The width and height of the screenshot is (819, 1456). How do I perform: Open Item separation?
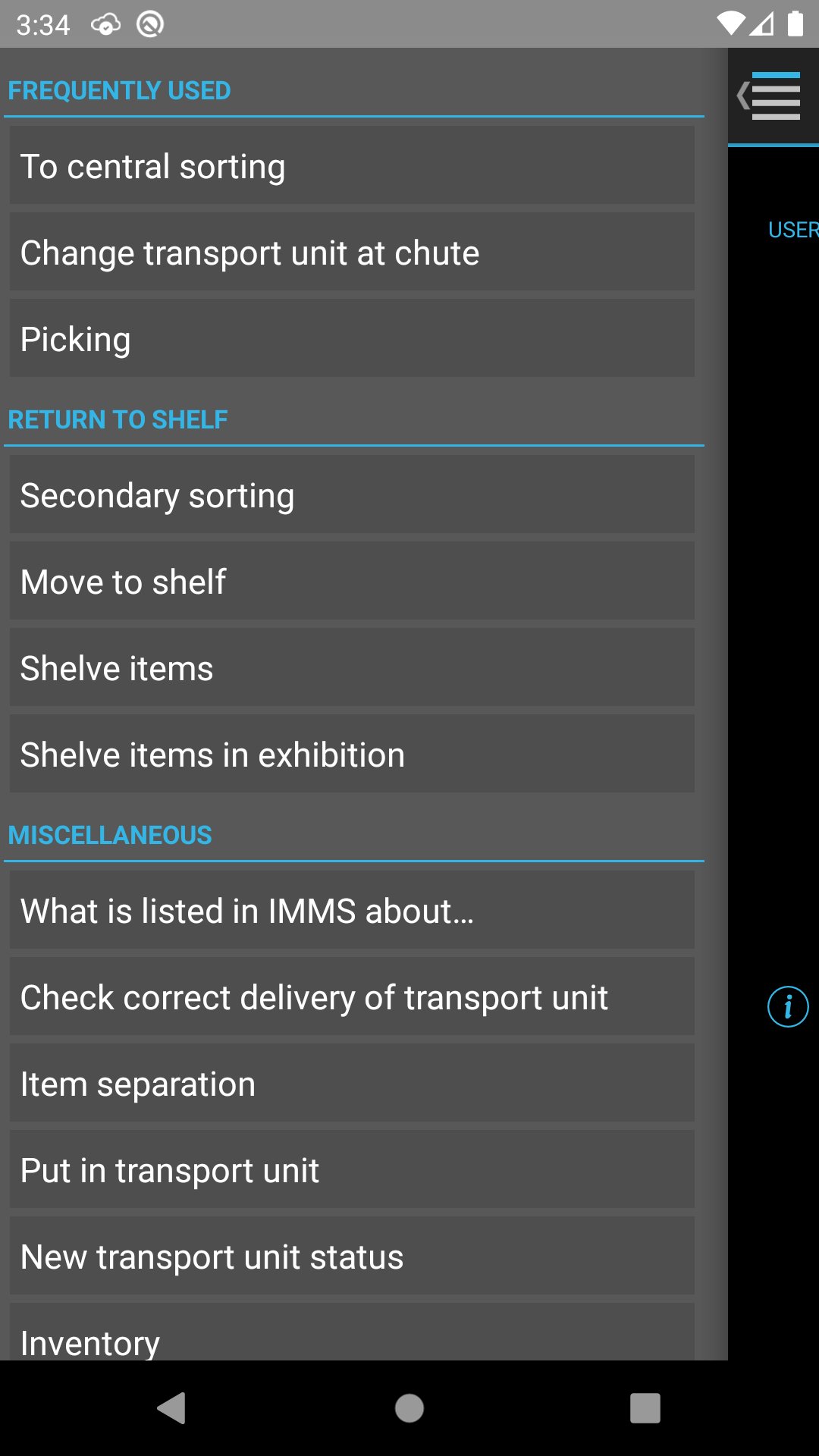click(351, 1083)
